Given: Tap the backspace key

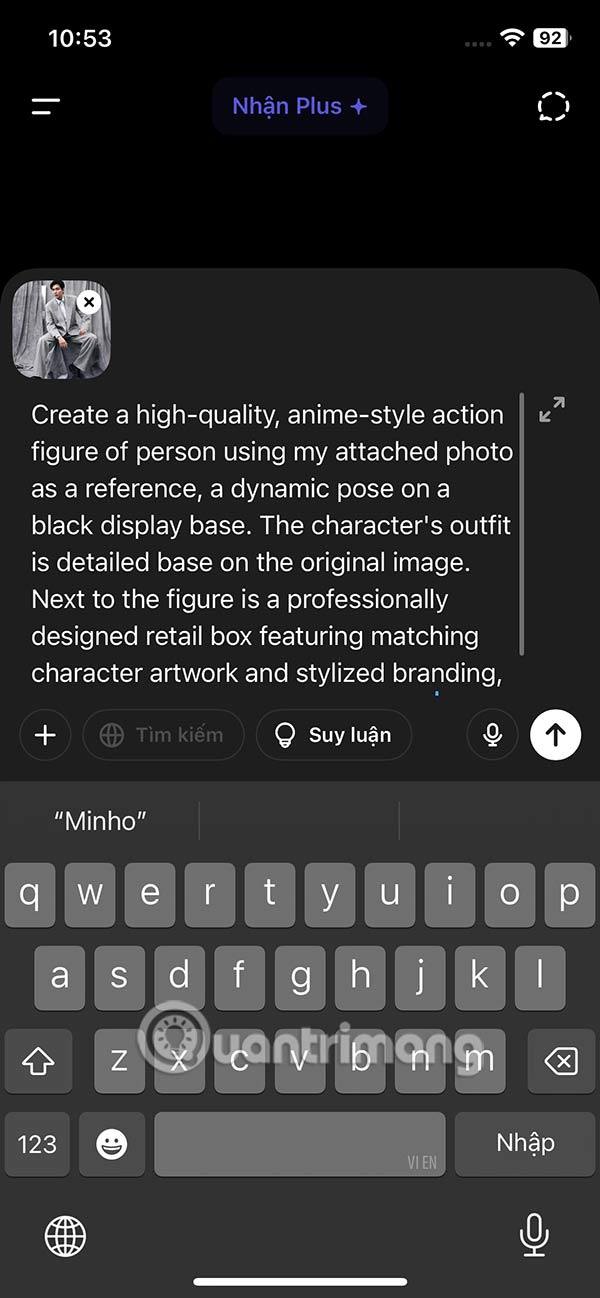Looking at the screenshot, I should [561, 1061].
